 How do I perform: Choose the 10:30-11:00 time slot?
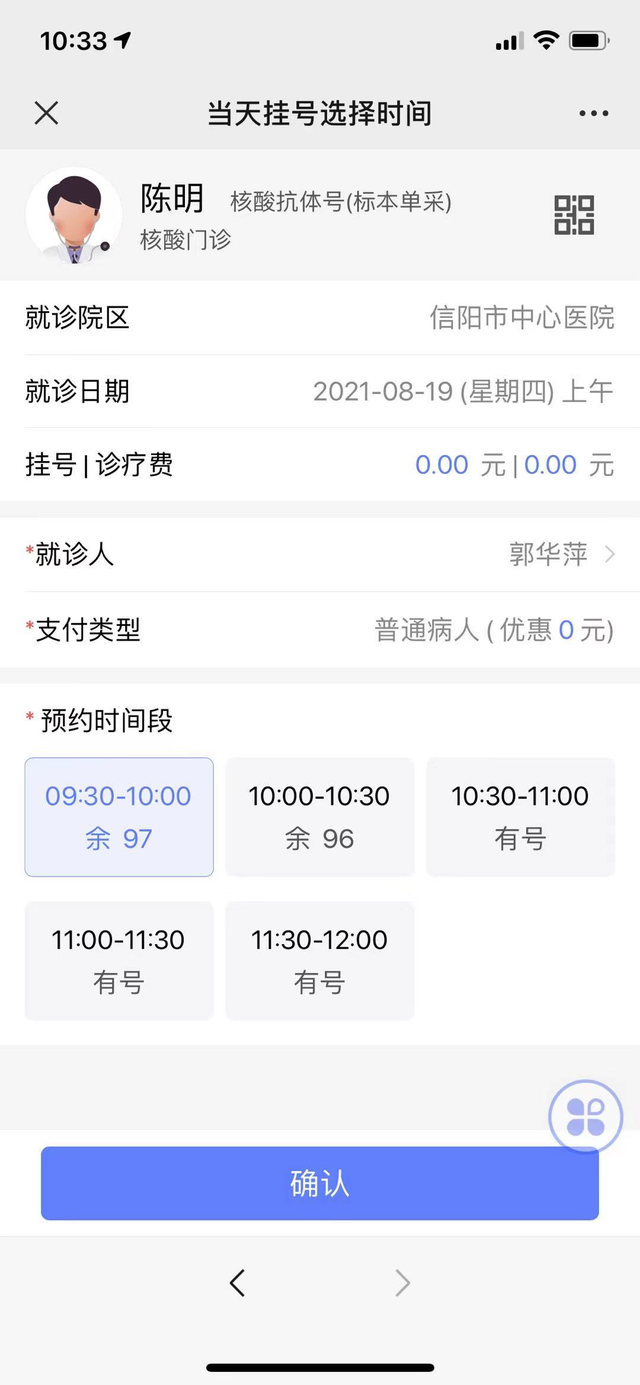(520, 817)
